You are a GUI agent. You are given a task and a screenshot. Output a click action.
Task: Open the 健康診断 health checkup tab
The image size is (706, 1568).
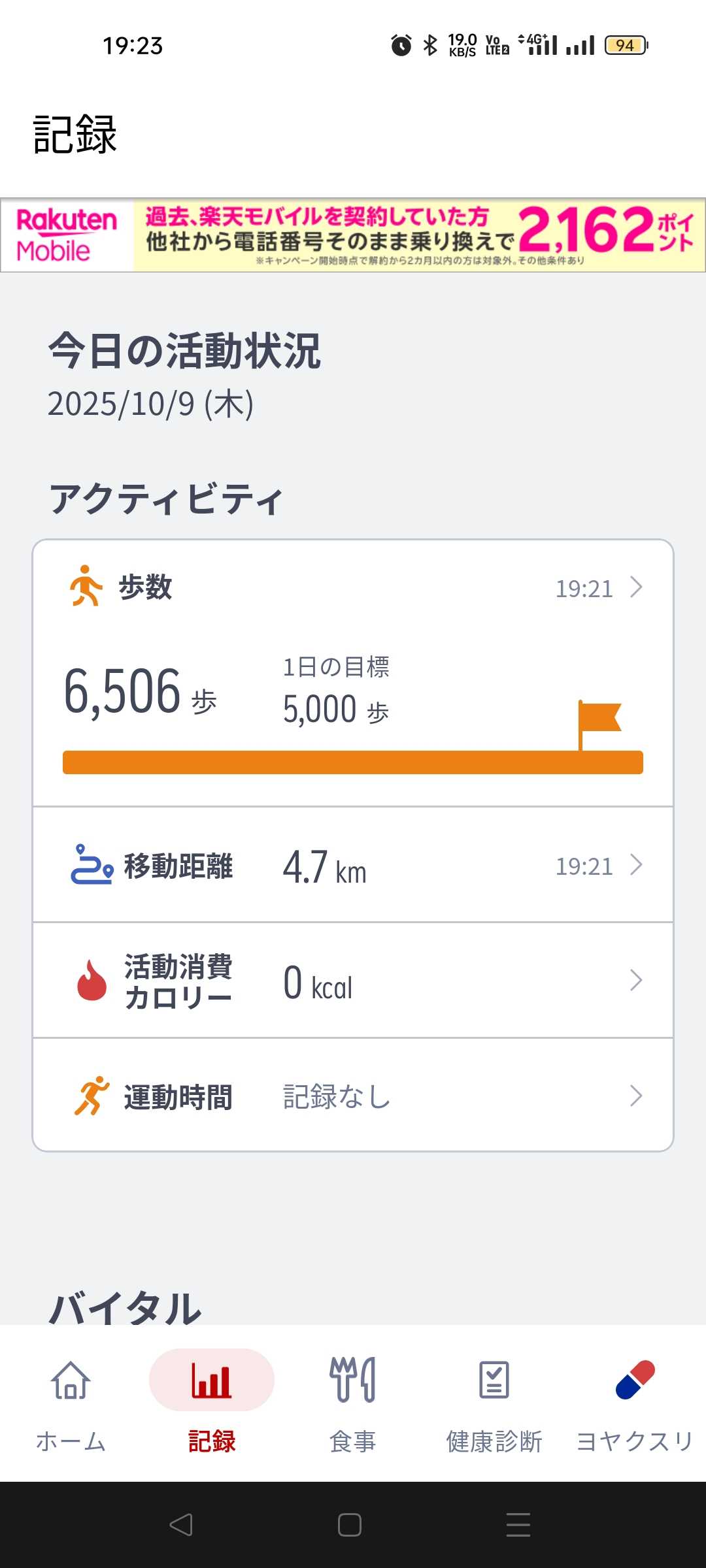(494, 1403)
